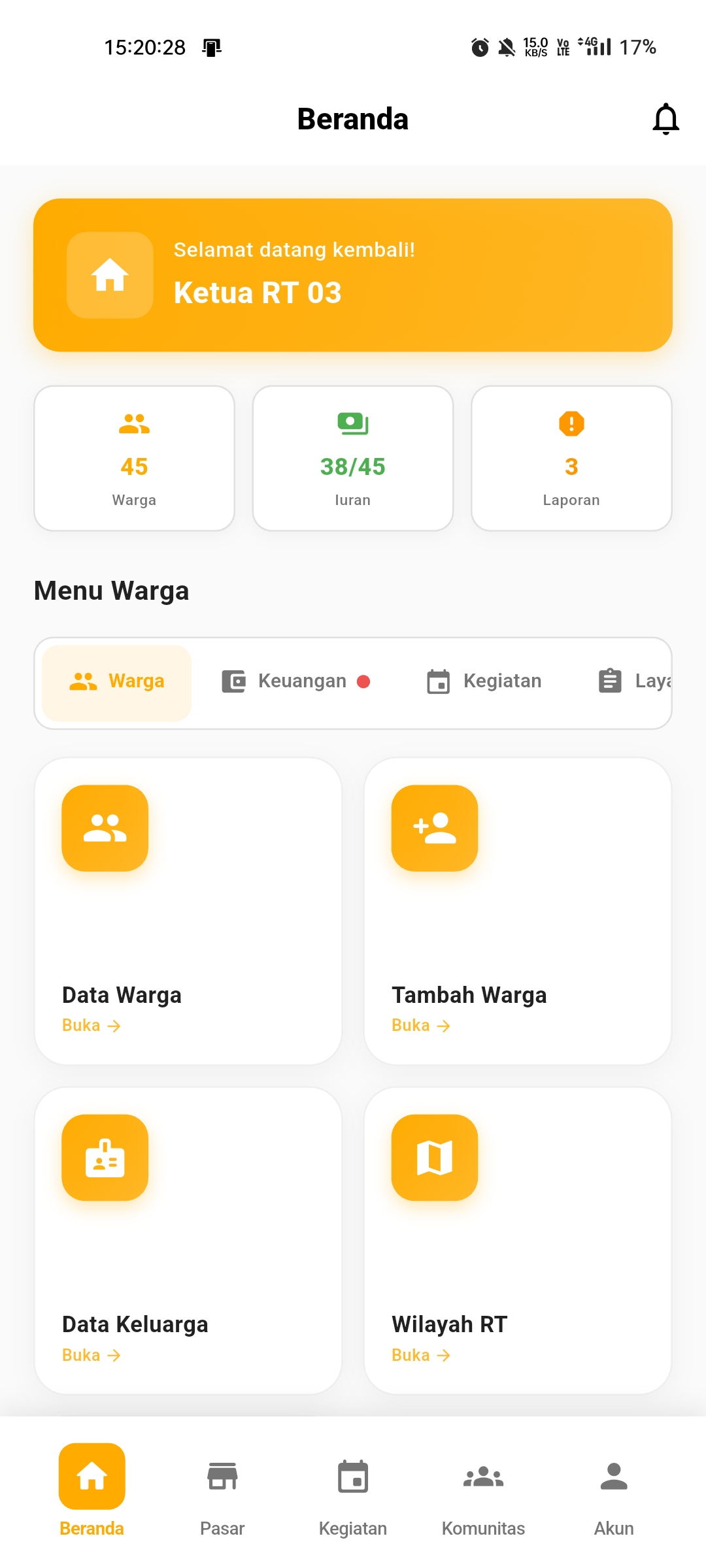Open the notification bell icon

click(666, 119)
